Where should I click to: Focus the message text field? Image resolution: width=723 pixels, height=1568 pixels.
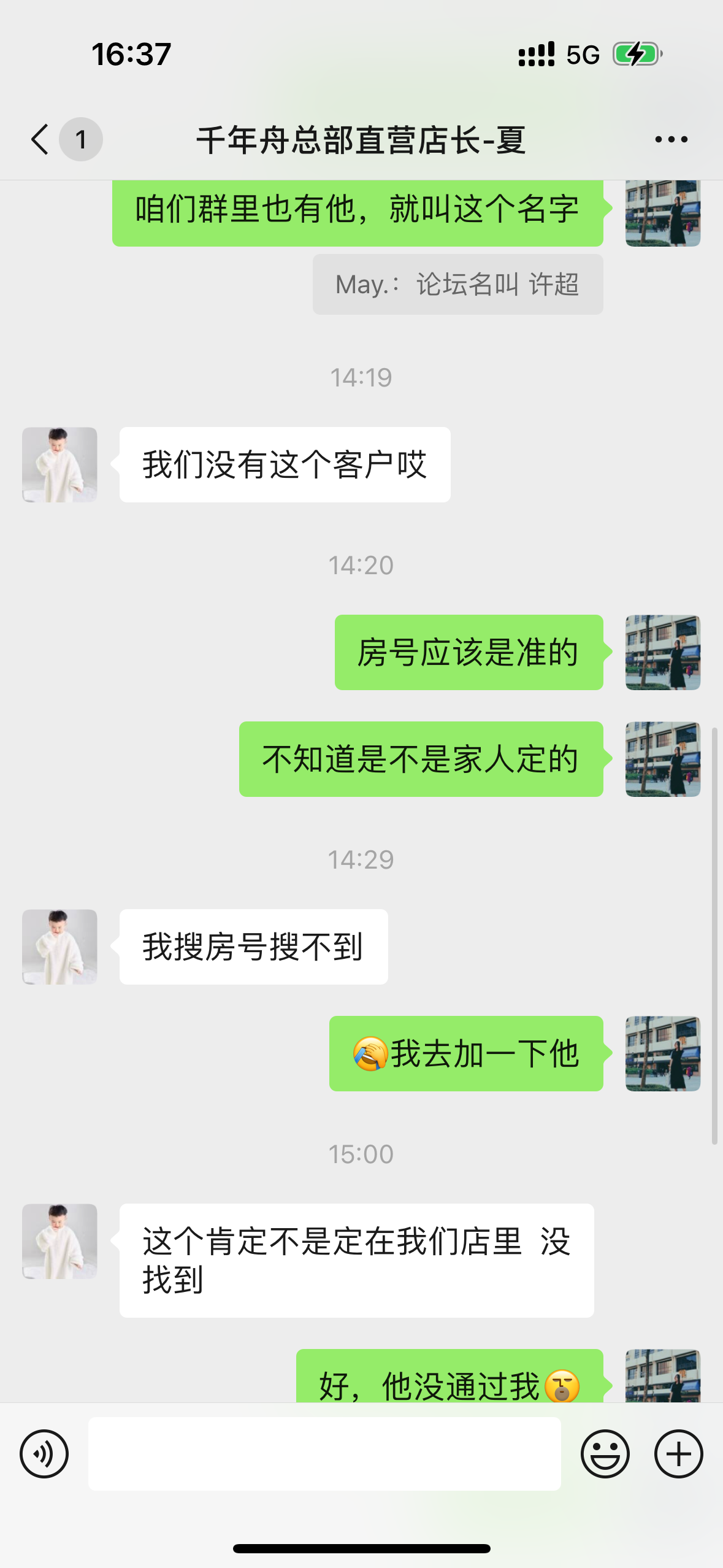pyautogui.click(x=324, y=1454)
